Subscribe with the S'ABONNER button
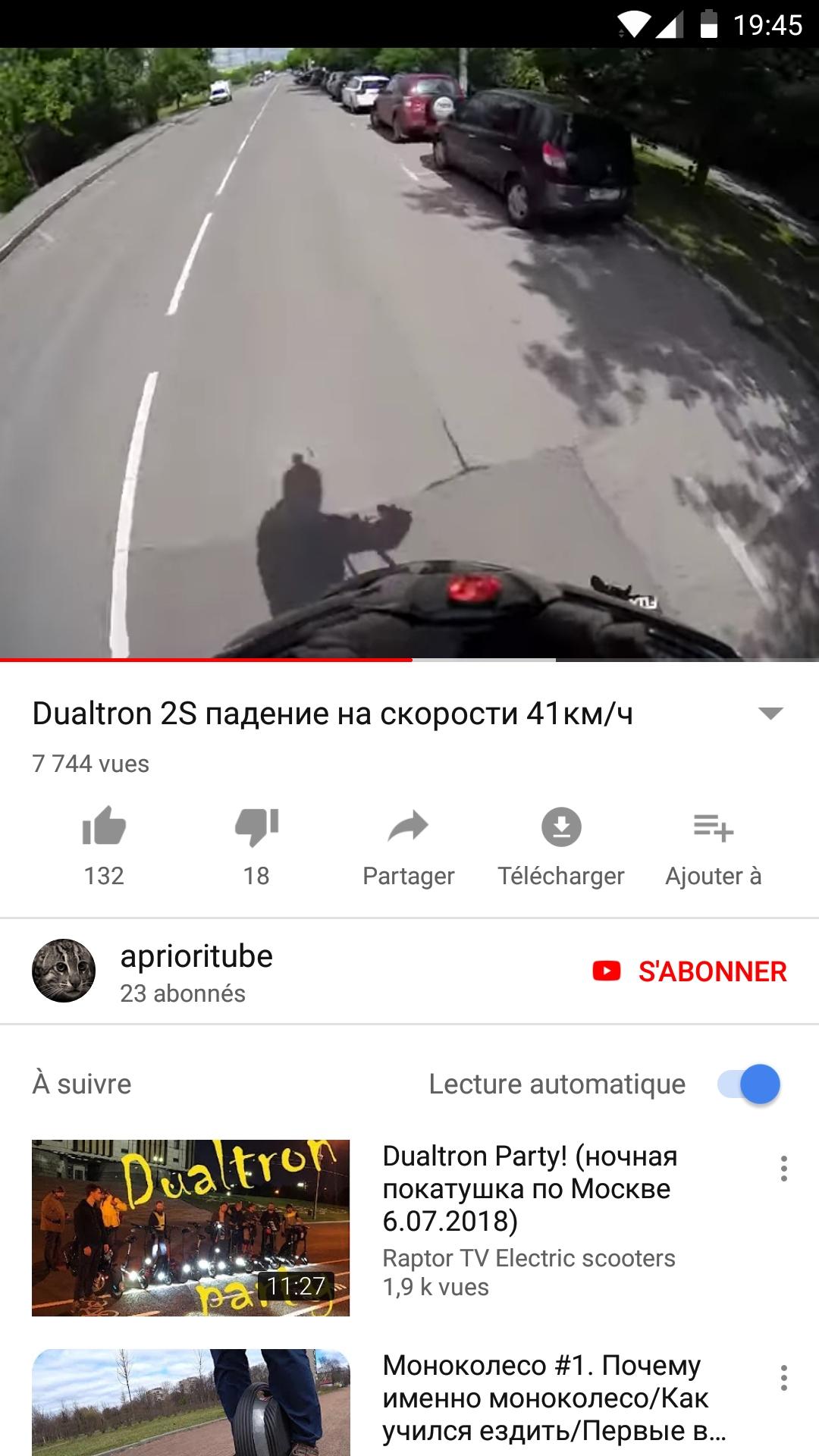 tap(689, 971)
